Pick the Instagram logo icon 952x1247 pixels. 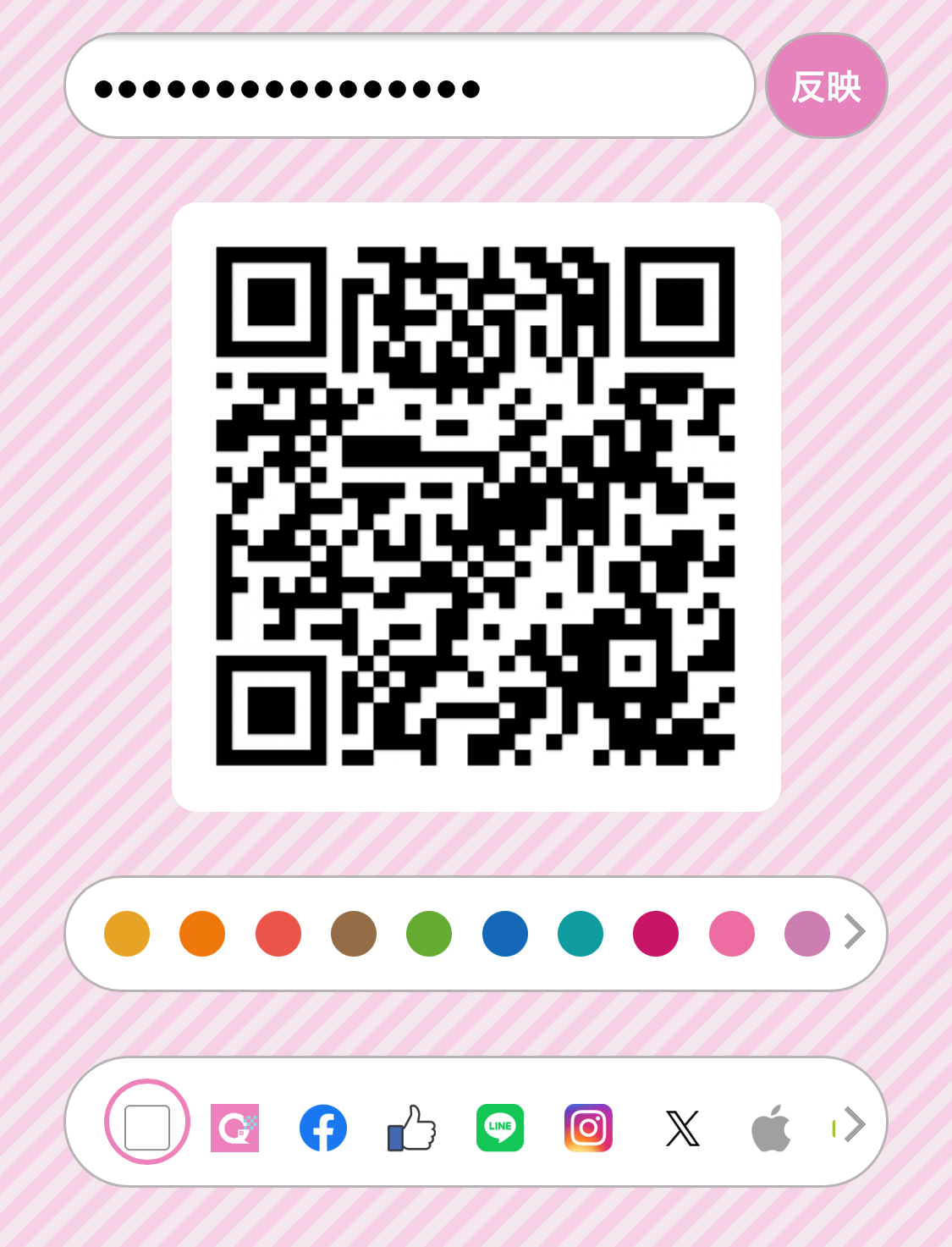coord(588,1128)
